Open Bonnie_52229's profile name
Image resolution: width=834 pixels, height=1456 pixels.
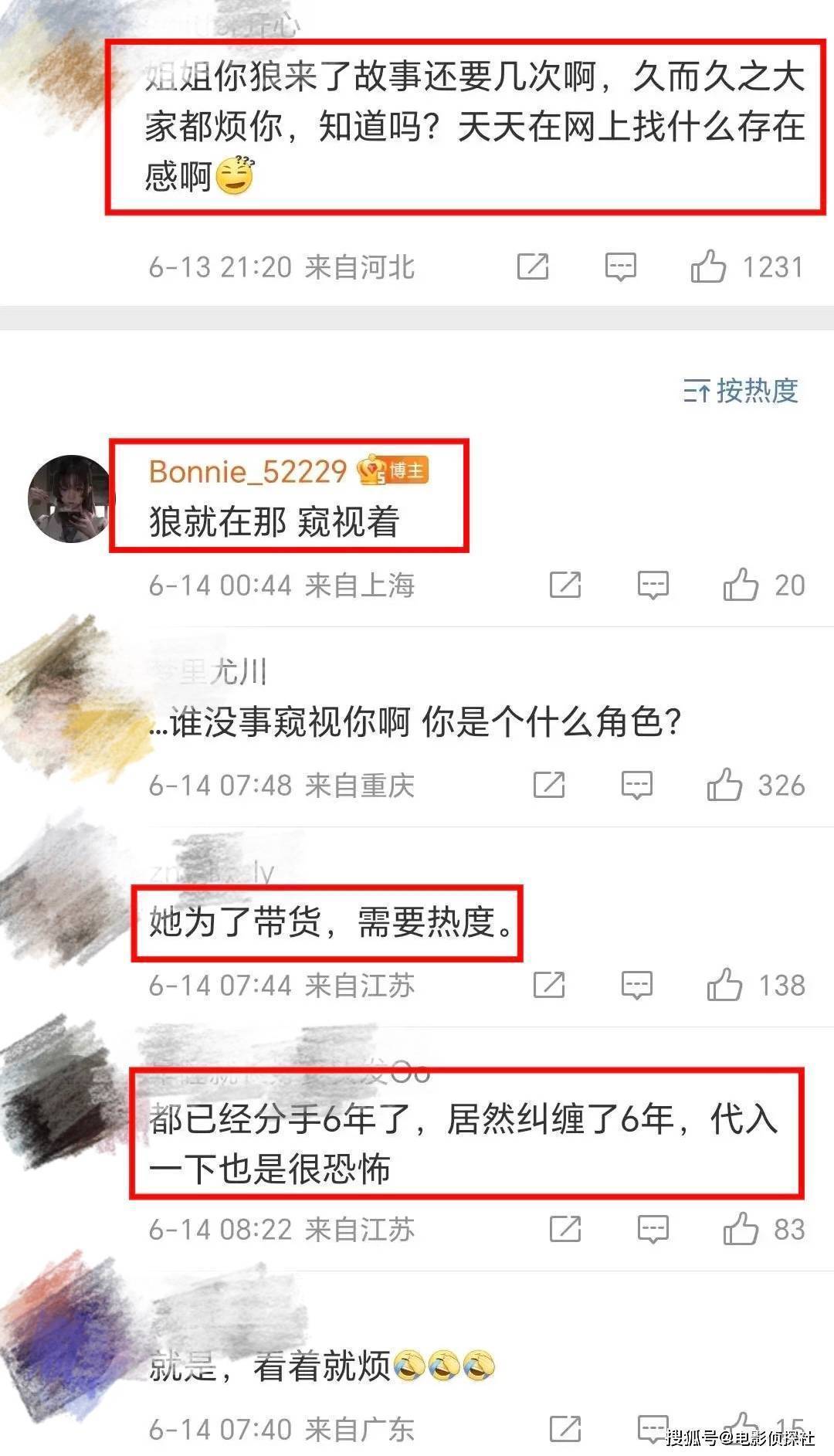click(247, 471)
